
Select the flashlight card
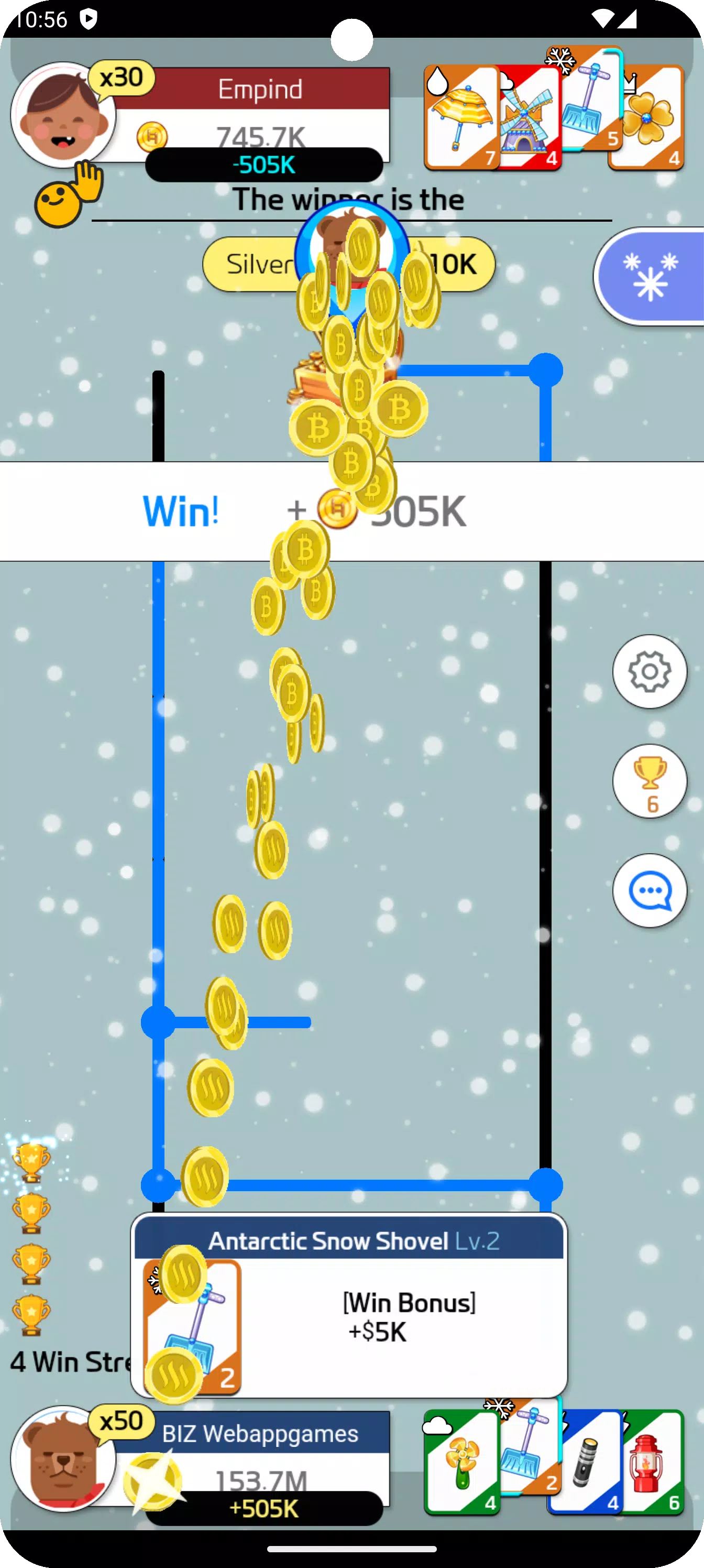[585, 1464]
